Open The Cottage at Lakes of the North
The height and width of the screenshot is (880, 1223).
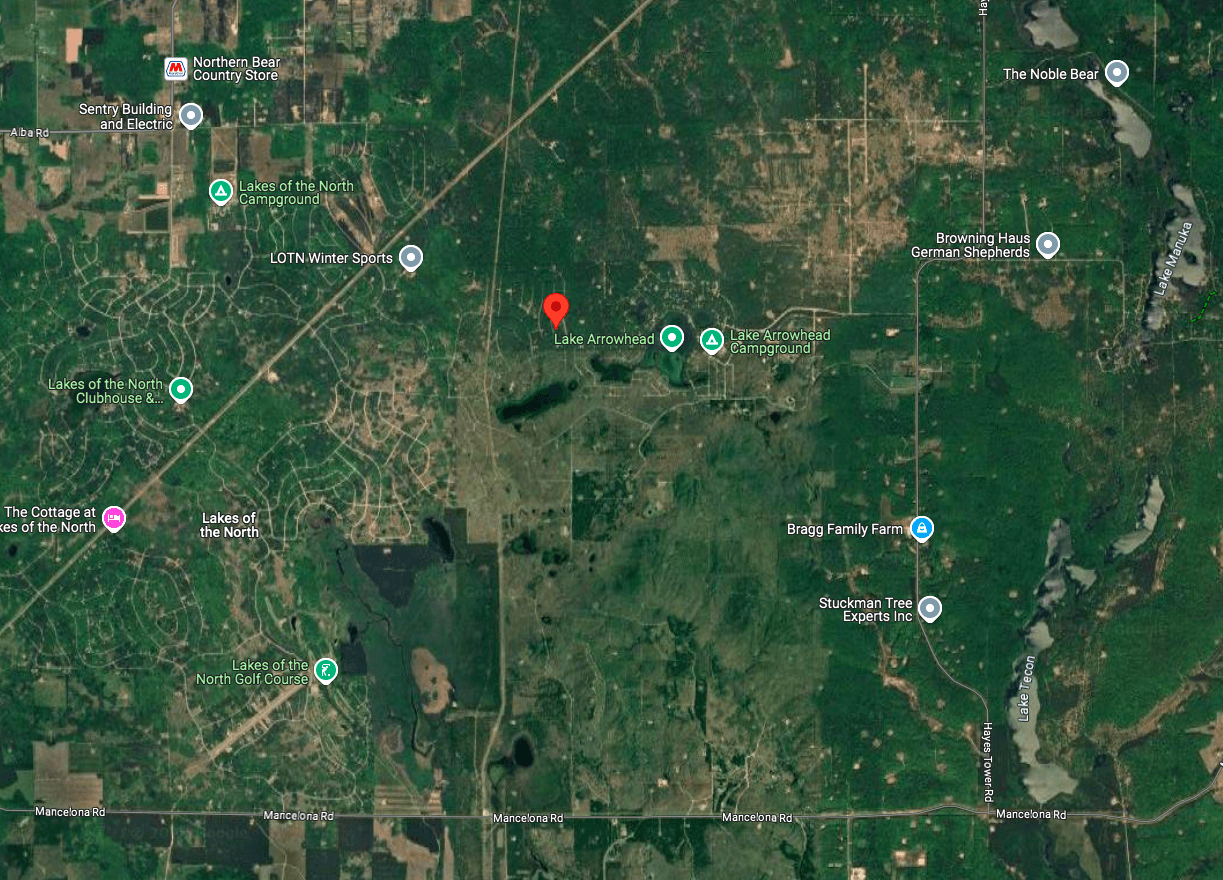point(115,518)
